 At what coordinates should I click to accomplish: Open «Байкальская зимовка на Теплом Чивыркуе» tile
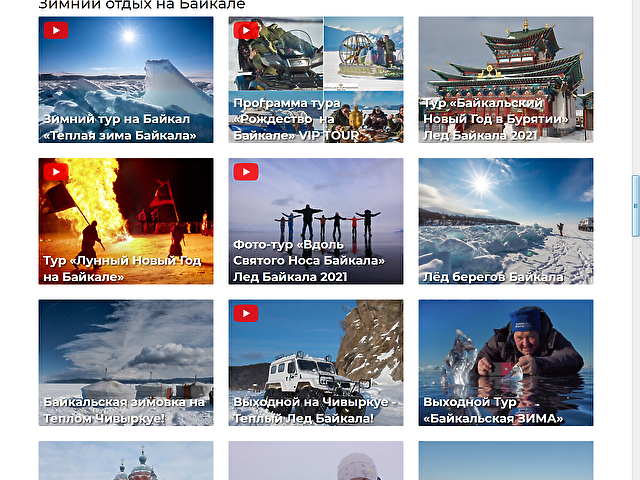125,363
